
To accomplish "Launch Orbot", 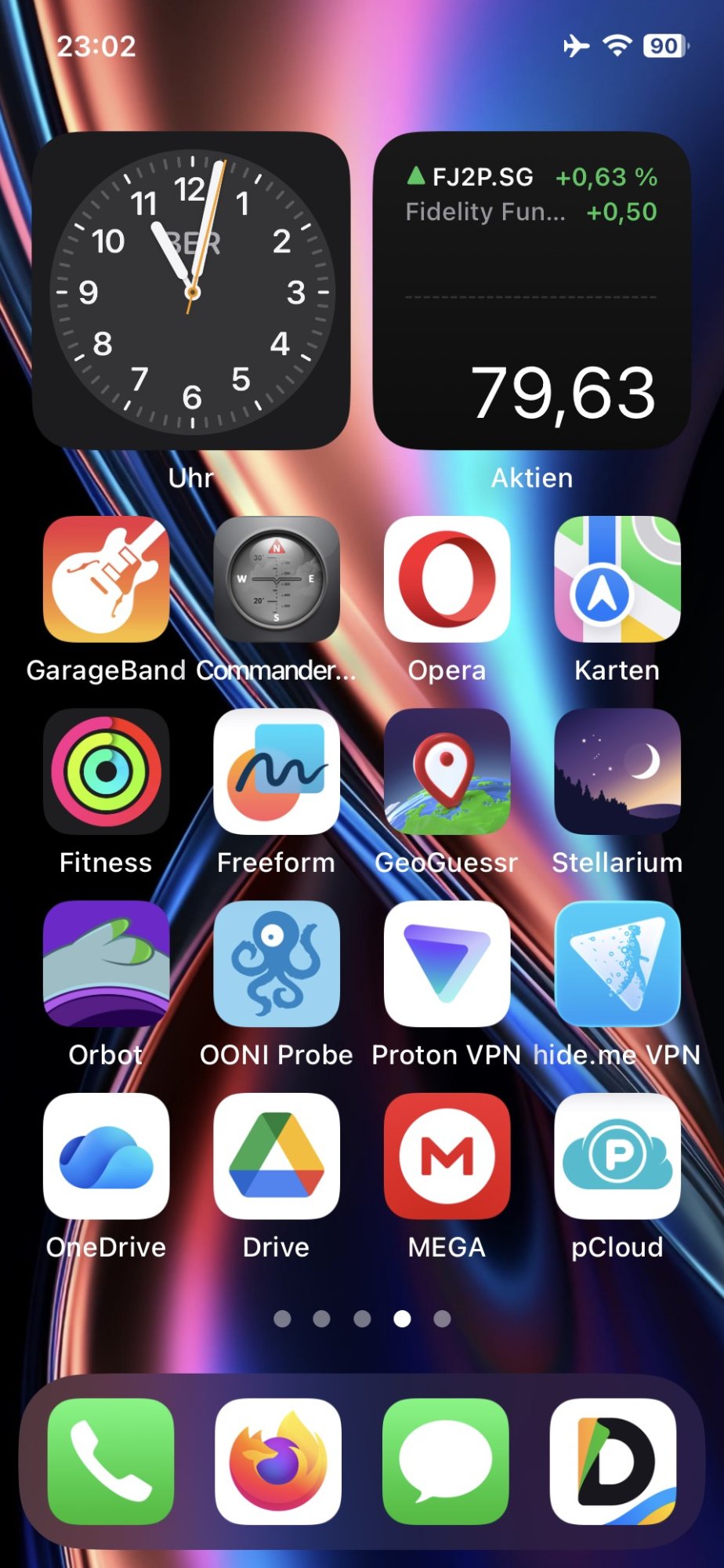I will (107, 964).
